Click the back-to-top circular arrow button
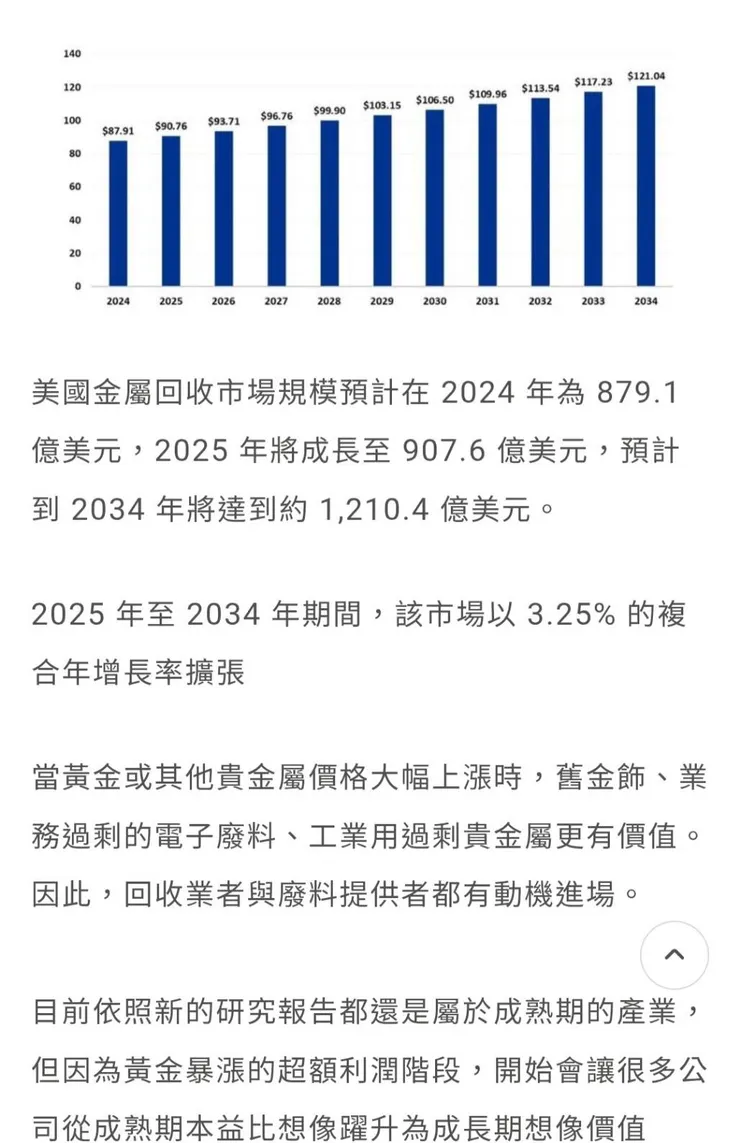Viewport: 740px width, 1143px height. click(x=675, y=956)
